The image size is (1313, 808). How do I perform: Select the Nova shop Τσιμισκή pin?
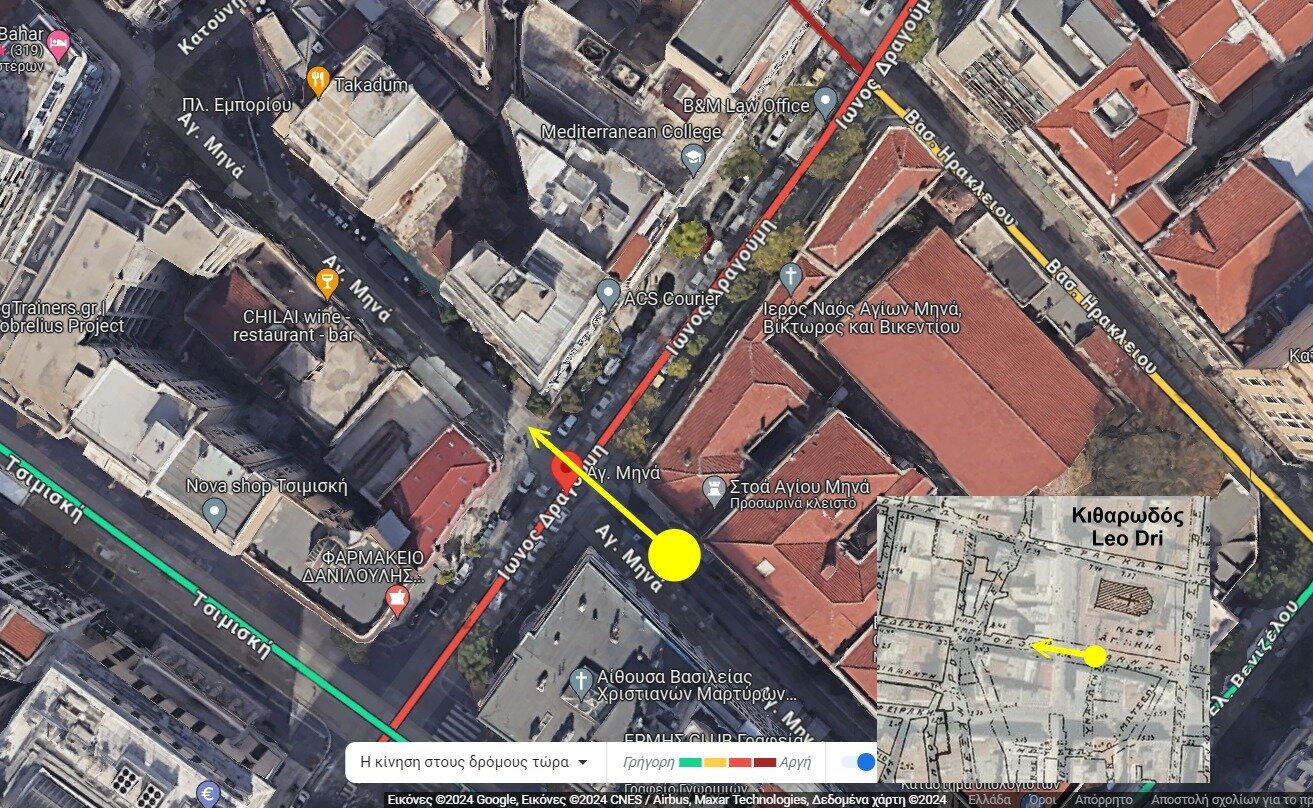click(214, 514)
